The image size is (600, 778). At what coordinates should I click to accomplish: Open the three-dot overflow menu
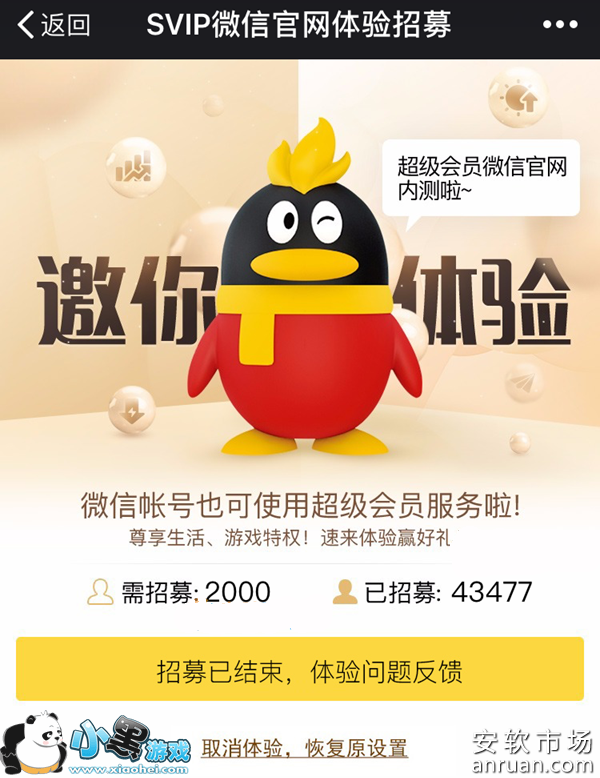[560, 24]
